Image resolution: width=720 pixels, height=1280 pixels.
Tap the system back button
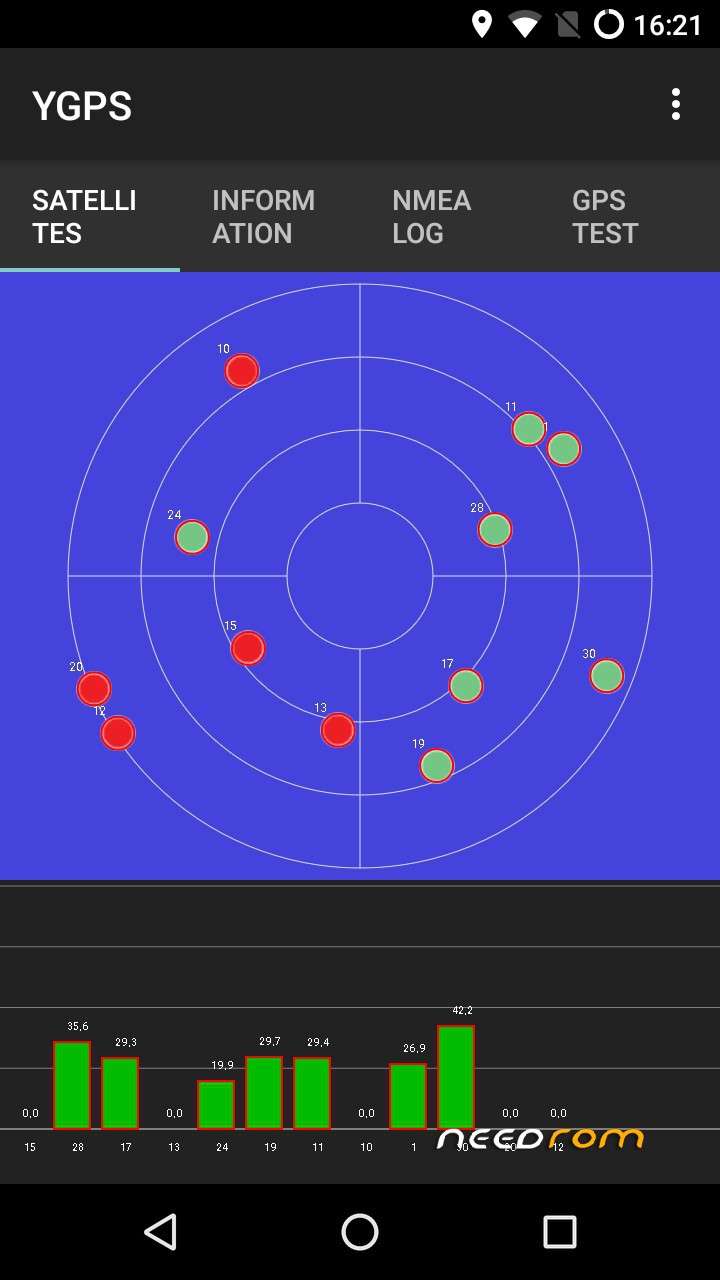[160, 1232]
